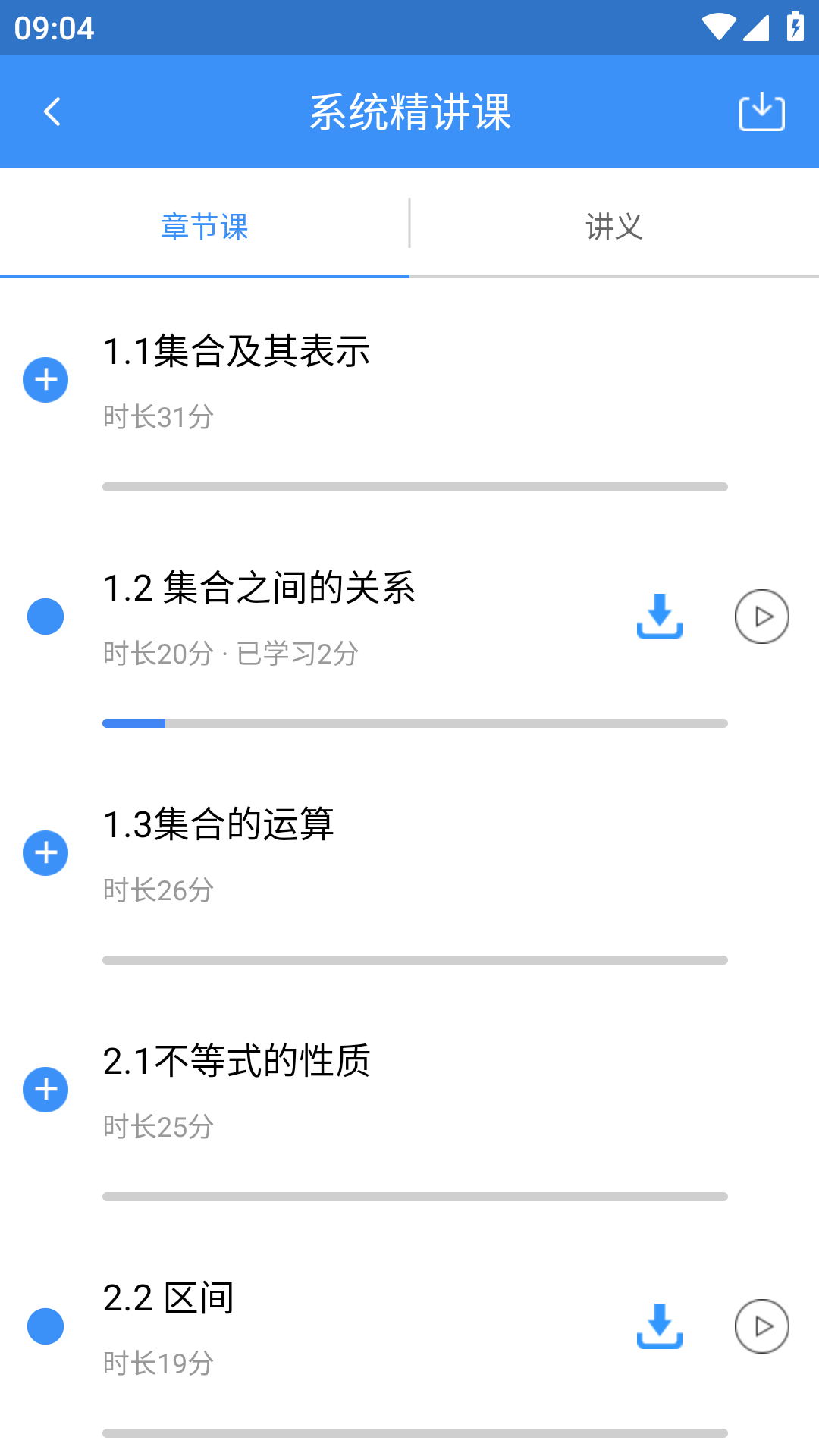819x1456 pixels.
Task: Tap the download icon in the top bar
Action: coord(761,111)
